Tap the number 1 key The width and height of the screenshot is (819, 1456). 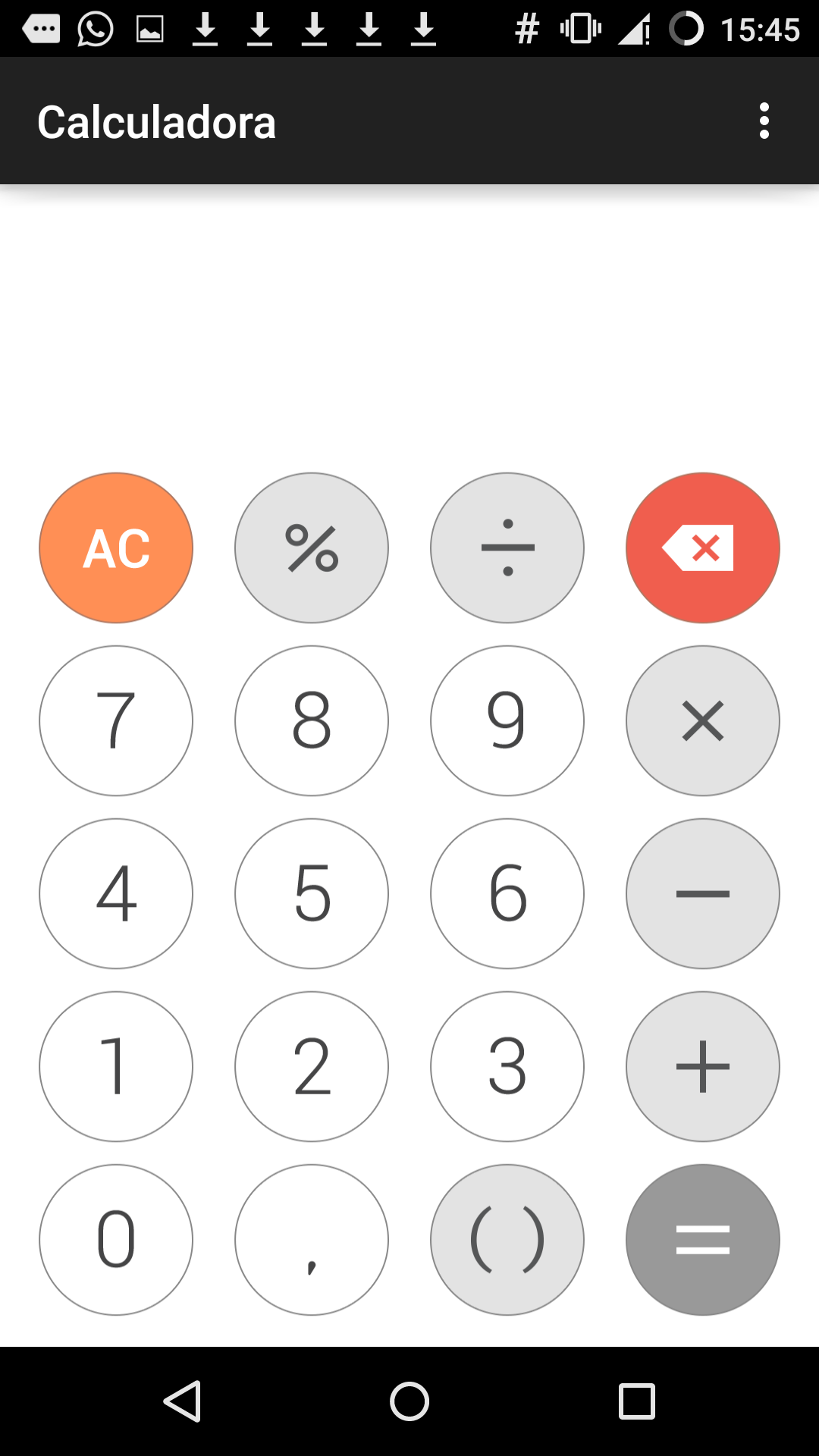(116, 1067)
